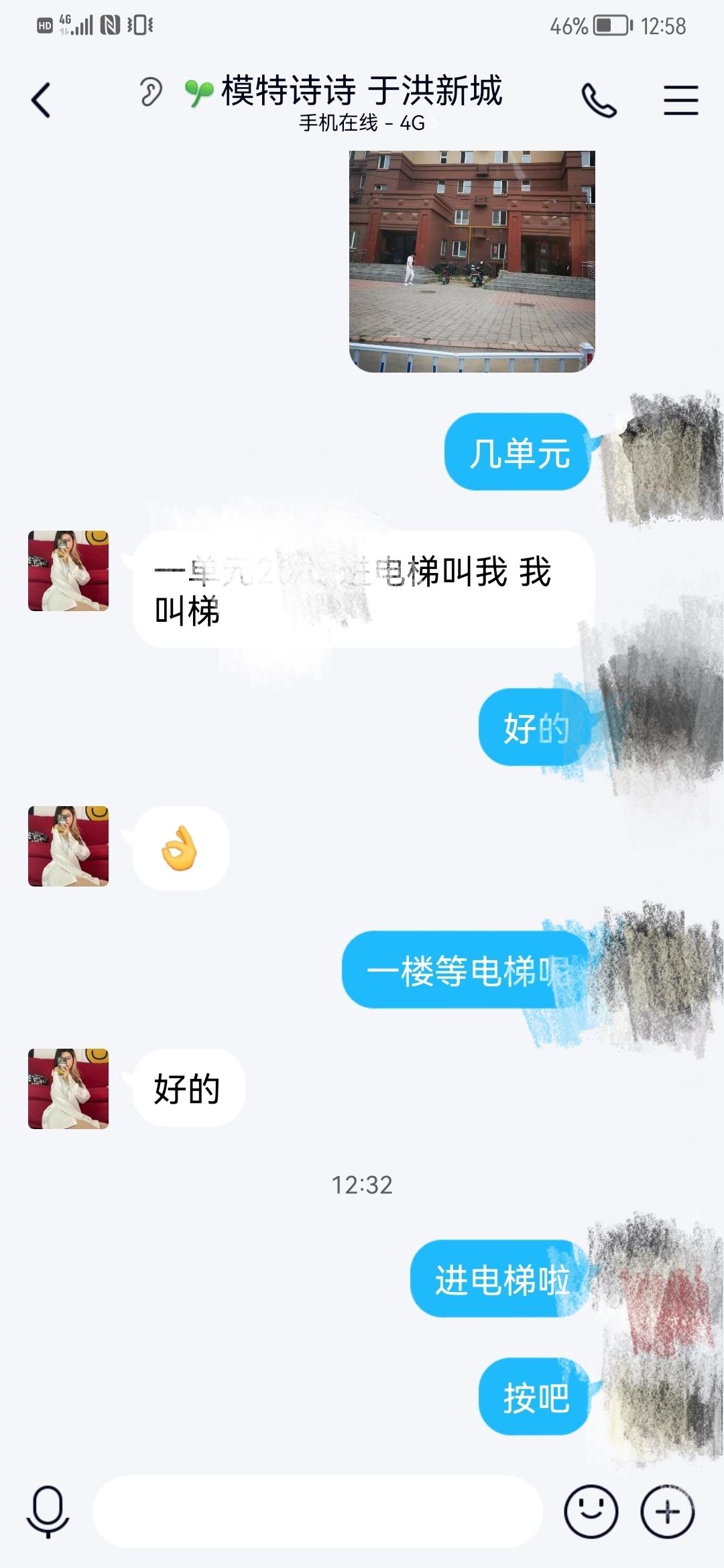Go back with the back arrow

point(42,99)
